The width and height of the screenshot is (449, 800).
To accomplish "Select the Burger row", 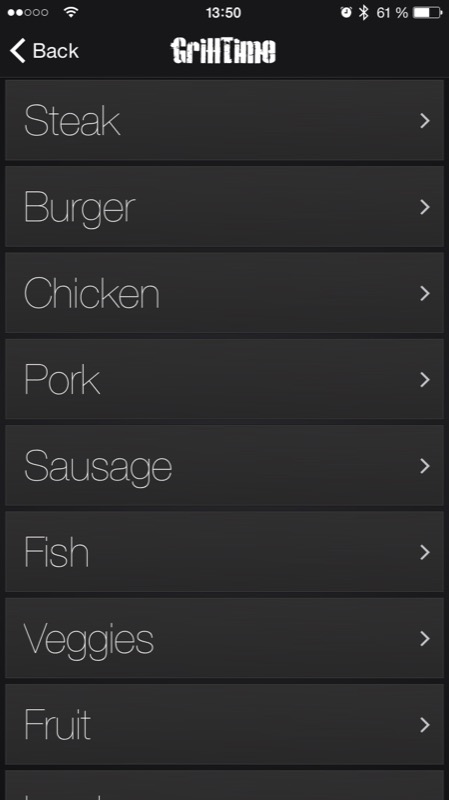I will [224, 207].
